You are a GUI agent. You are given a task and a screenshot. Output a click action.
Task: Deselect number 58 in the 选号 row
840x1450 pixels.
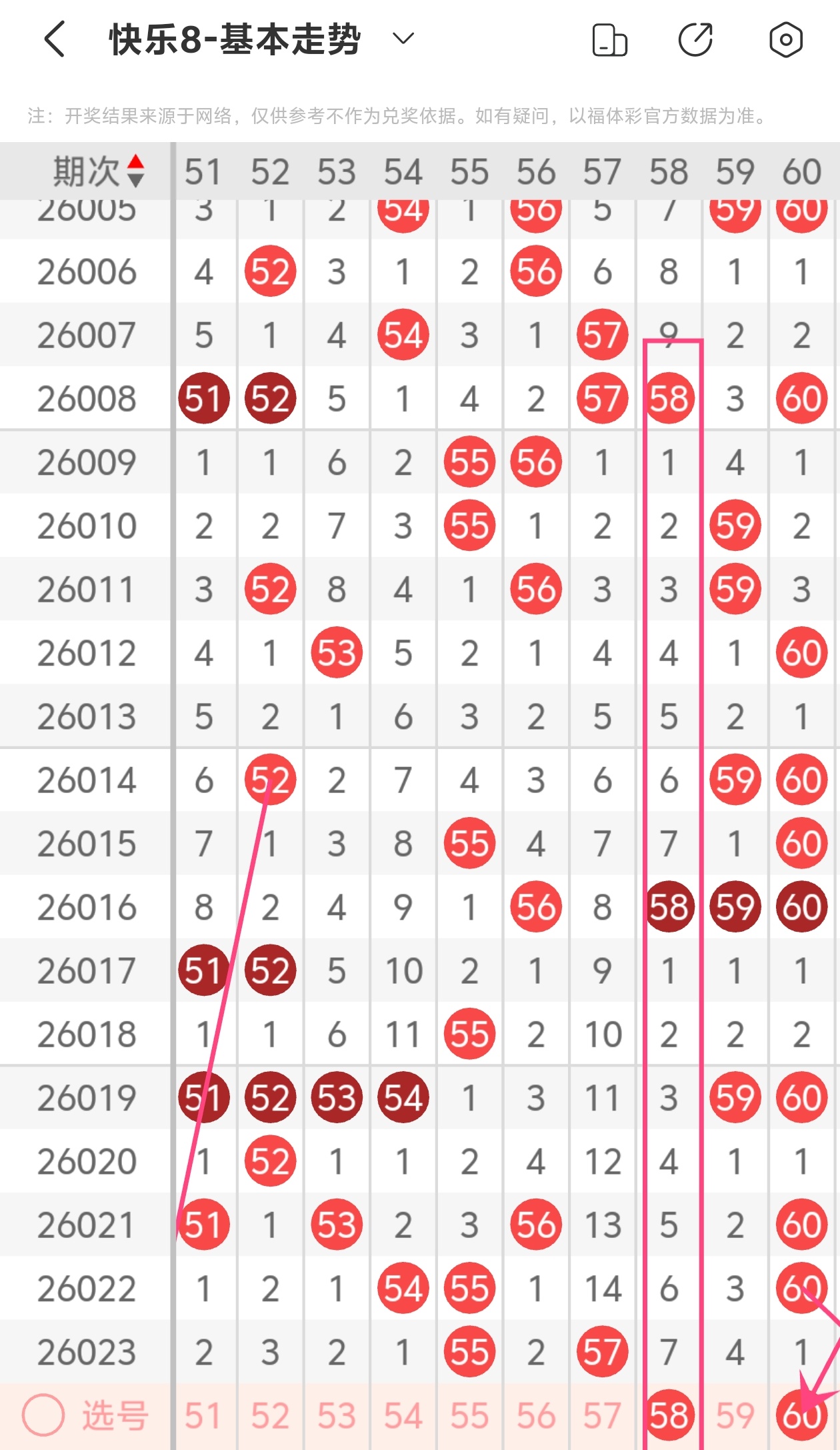(x=669, y=1415)
